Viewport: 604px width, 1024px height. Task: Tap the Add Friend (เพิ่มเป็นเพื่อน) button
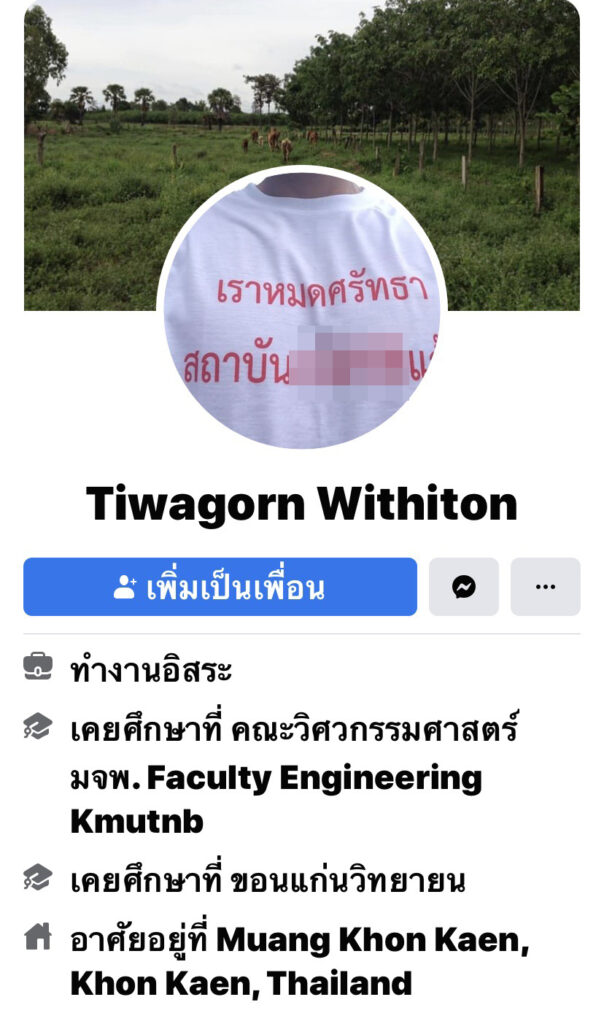(220, 587)
